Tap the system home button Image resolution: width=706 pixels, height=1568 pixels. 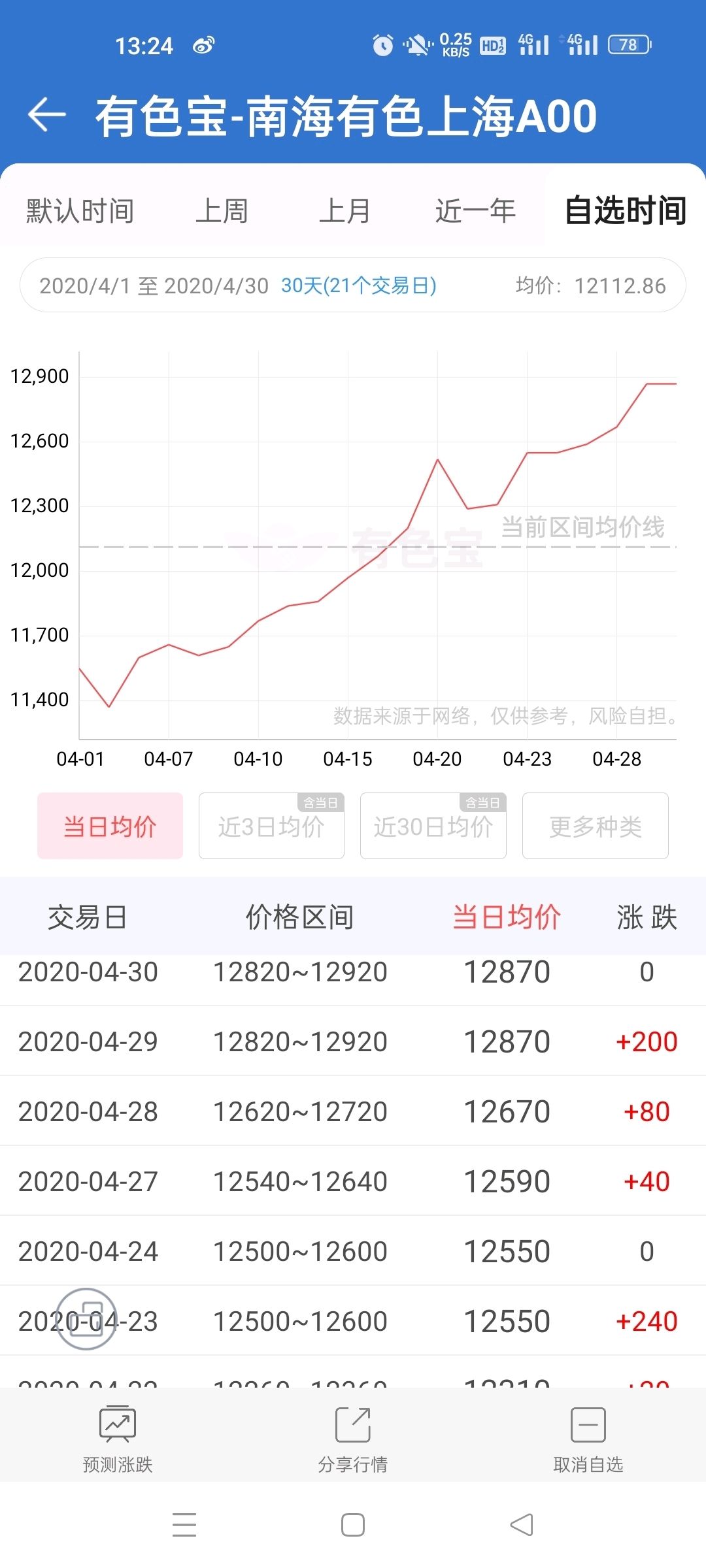353,1525
